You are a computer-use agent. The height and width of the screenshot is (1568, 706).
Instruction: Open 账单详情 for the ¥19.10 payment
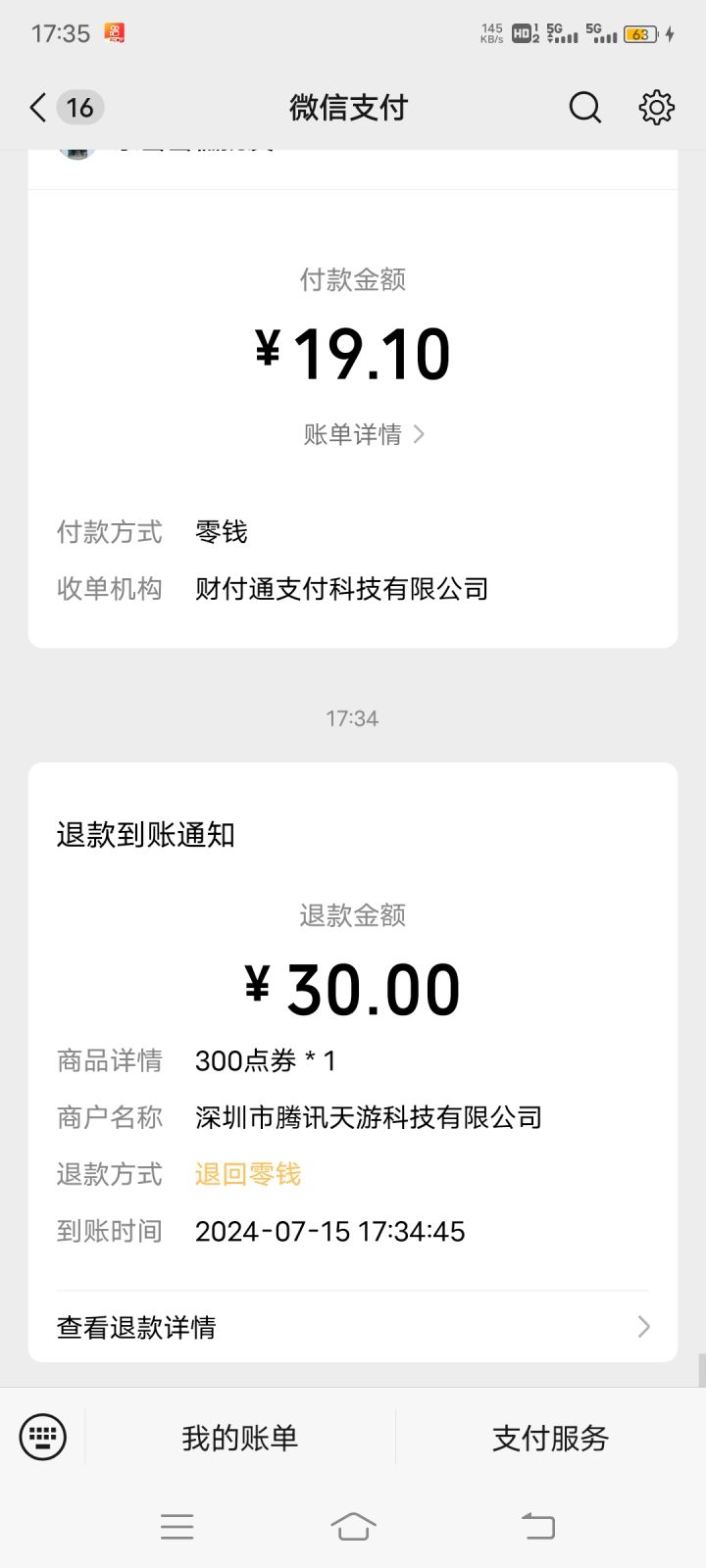coord(363,434)
